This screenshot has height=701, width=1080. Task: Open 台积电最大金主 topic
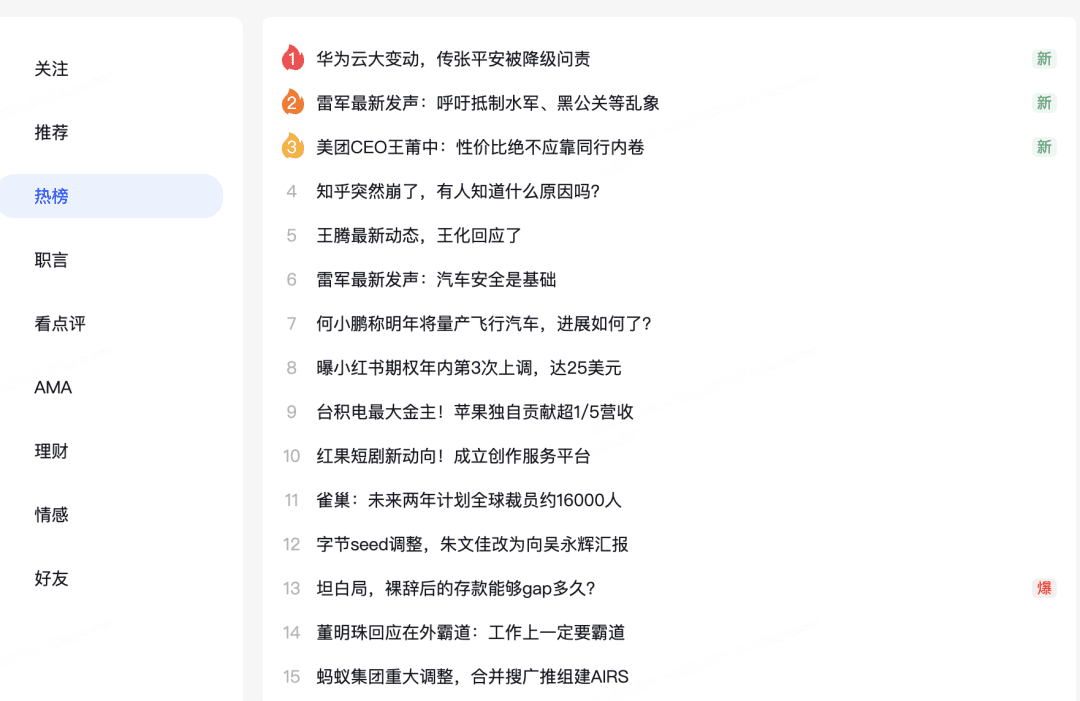pos(475,412)
